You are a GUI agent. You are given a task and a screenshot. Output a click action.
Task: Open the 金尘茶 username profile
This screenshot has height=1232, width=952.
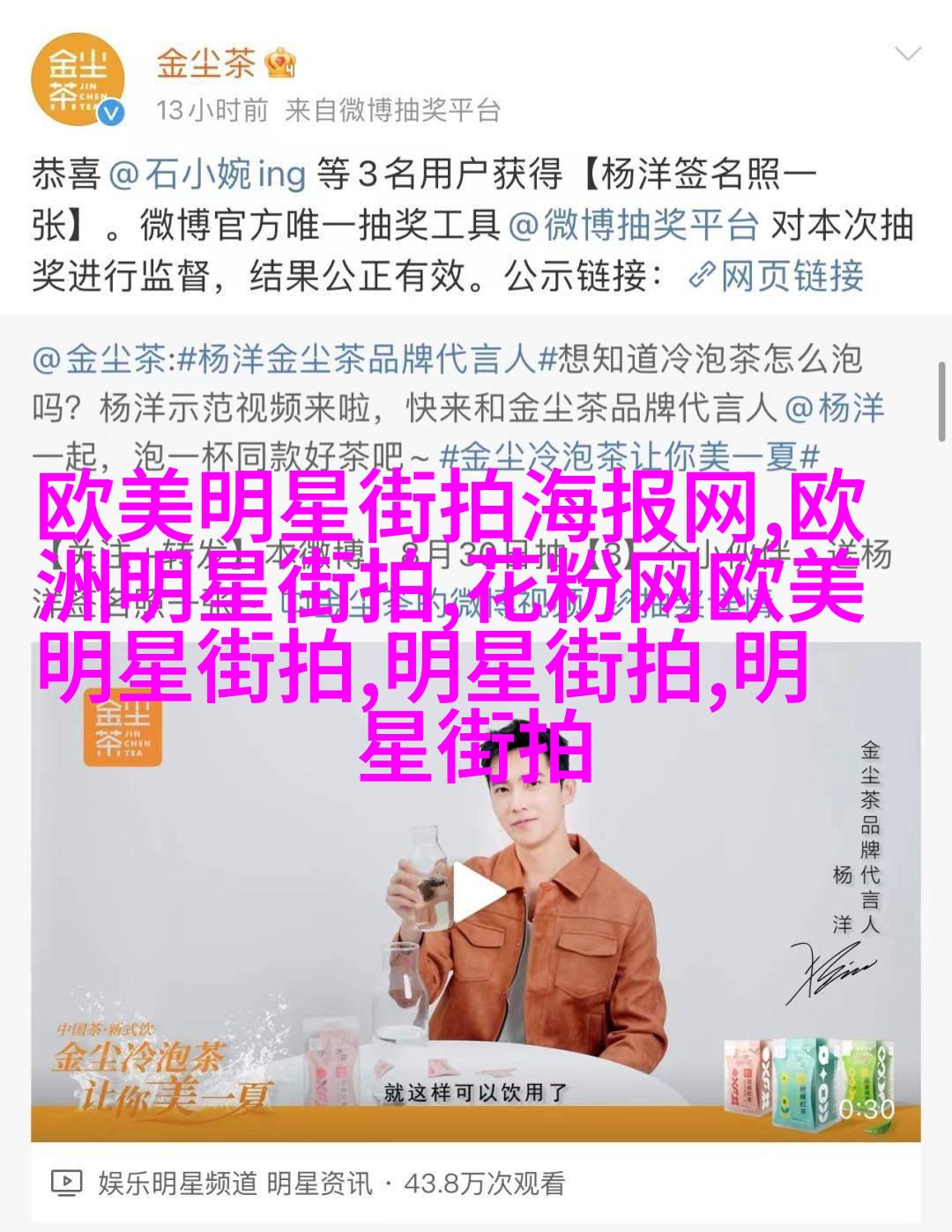pyautogui.click(x=206, y=63)
